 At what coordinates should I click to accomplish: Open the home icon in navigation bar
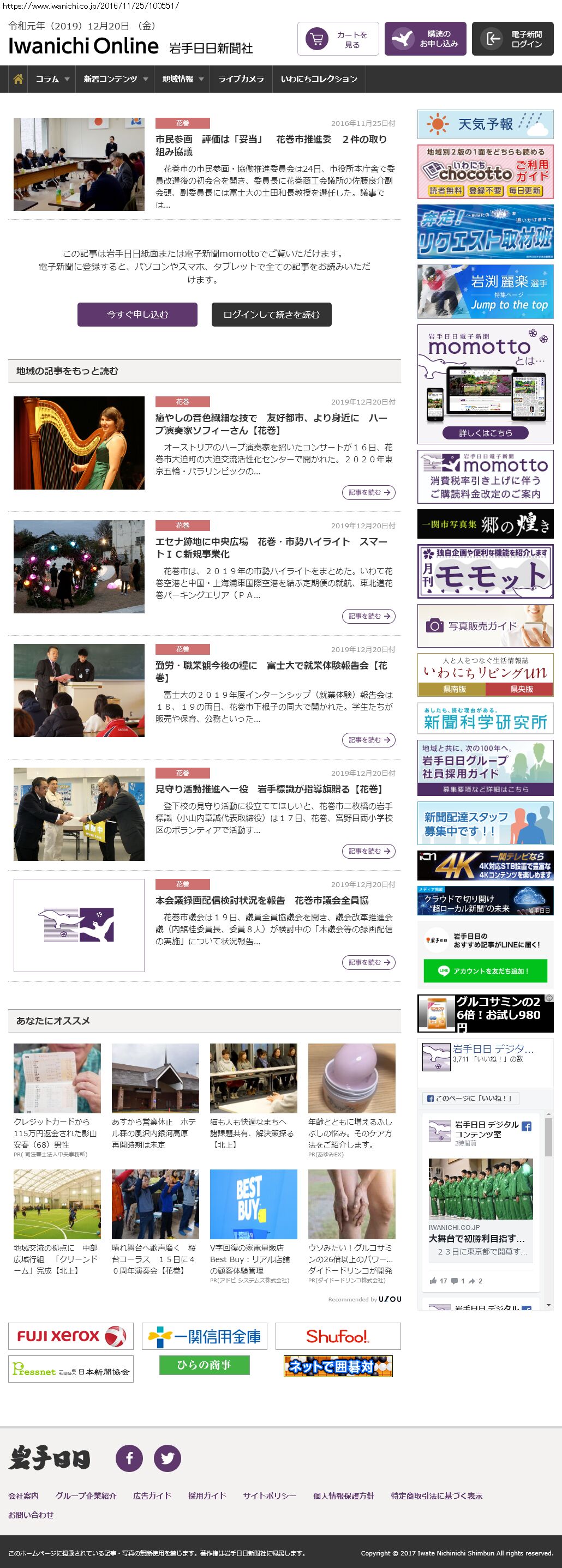click(18, 79)
